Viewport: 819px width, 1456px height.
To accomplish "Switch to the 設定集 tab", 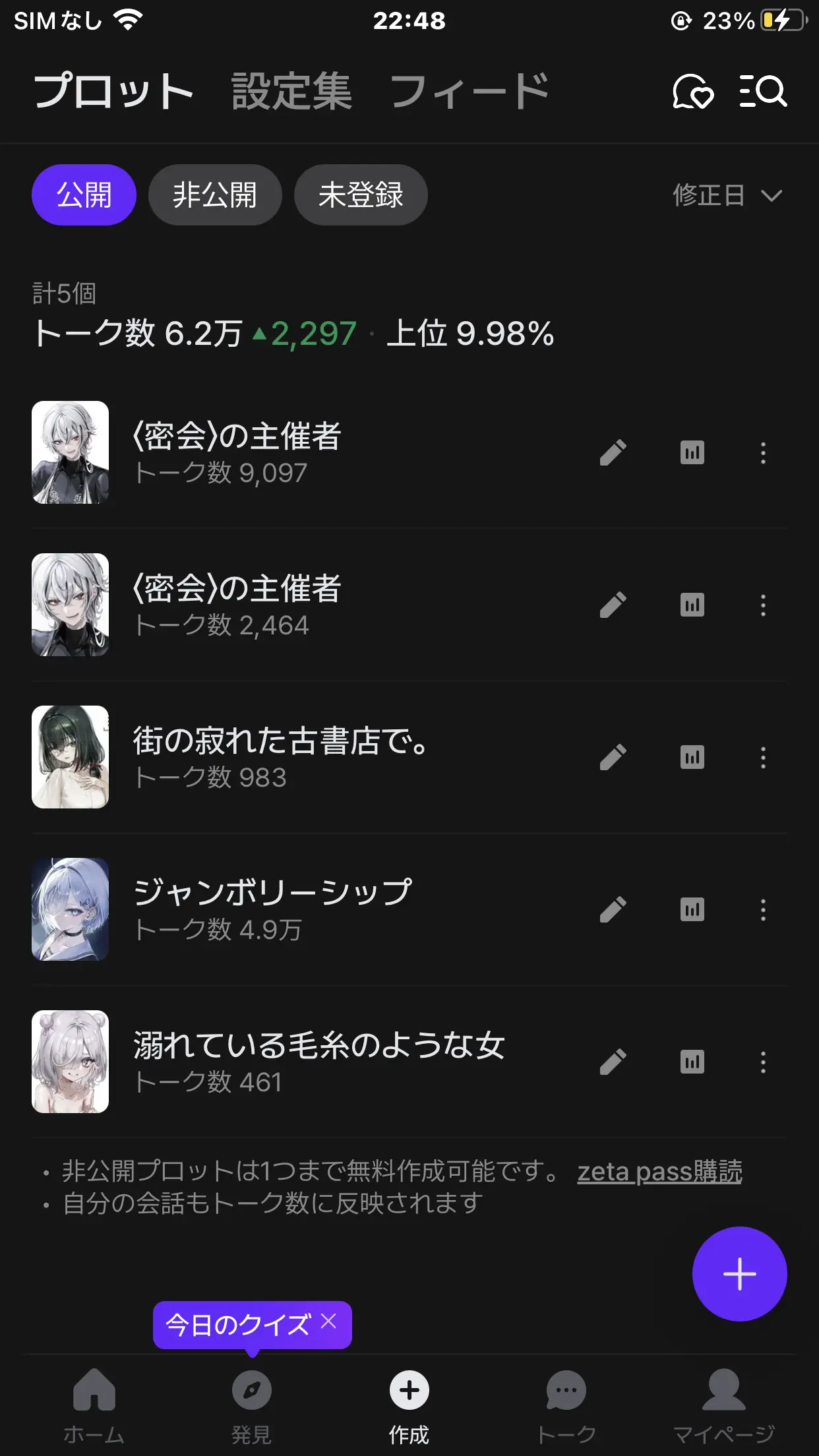I will pyautogui.click(x=291, y=91).
